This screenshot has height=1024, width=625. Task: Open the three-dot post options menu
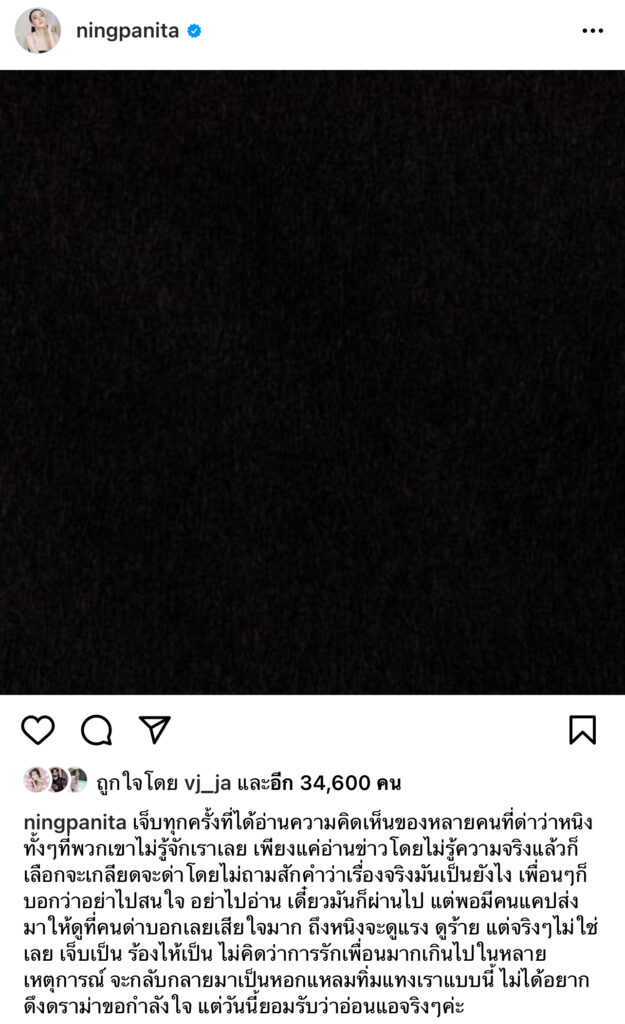(592, 31)
